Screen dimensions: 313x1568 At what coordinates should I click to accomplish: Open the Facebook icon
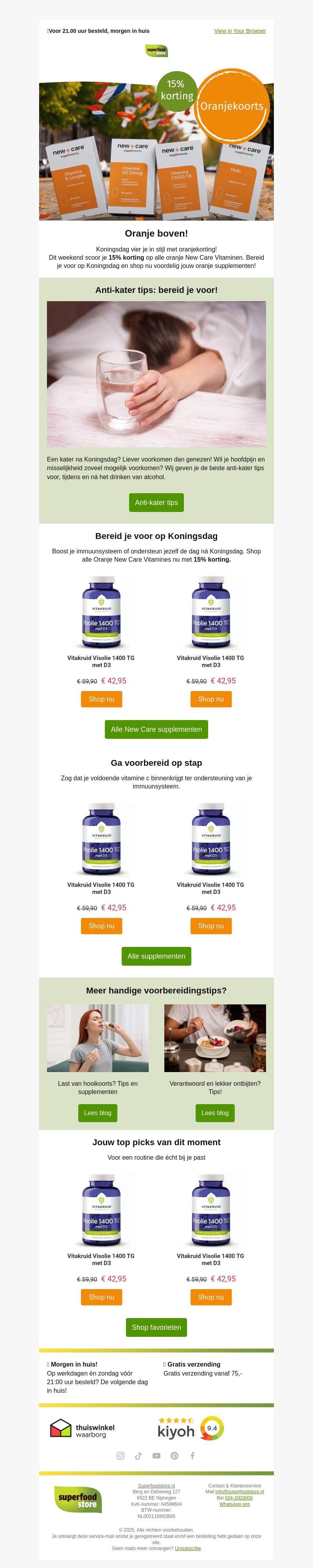click(x=192, y=1455)
